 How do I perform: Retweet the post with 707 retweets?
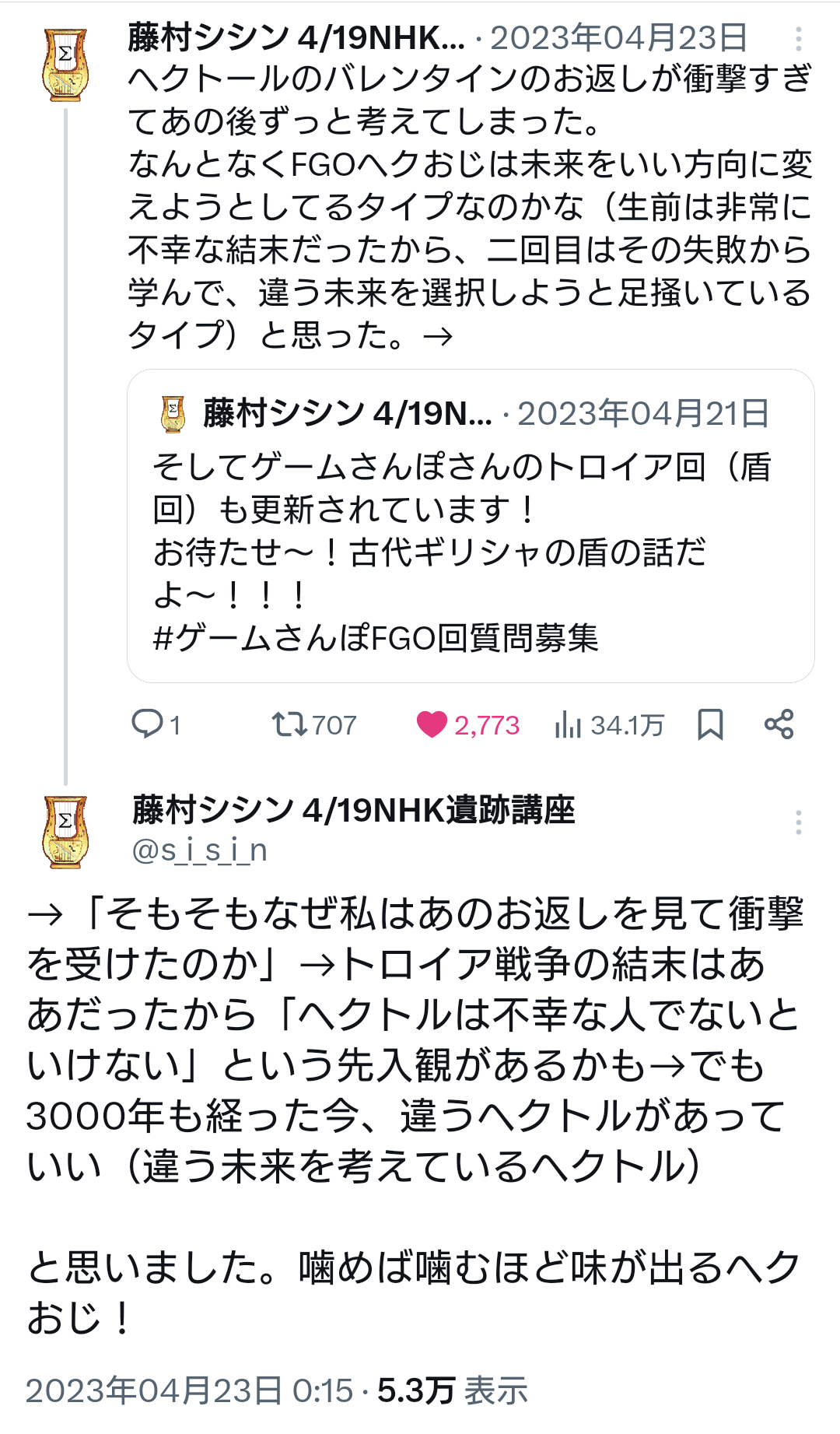point(313,724)
